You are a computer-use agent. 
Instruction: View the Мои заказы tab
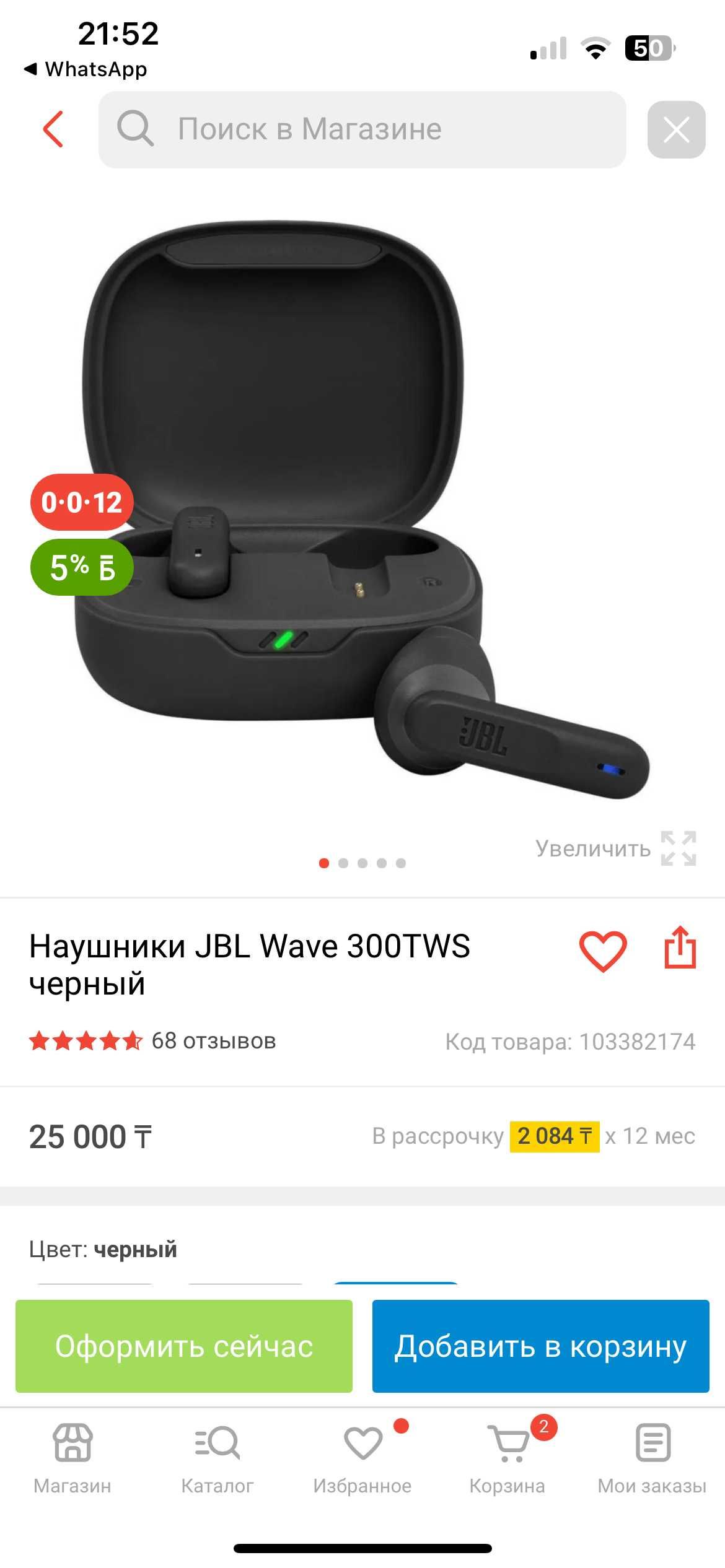(652, 1458)
